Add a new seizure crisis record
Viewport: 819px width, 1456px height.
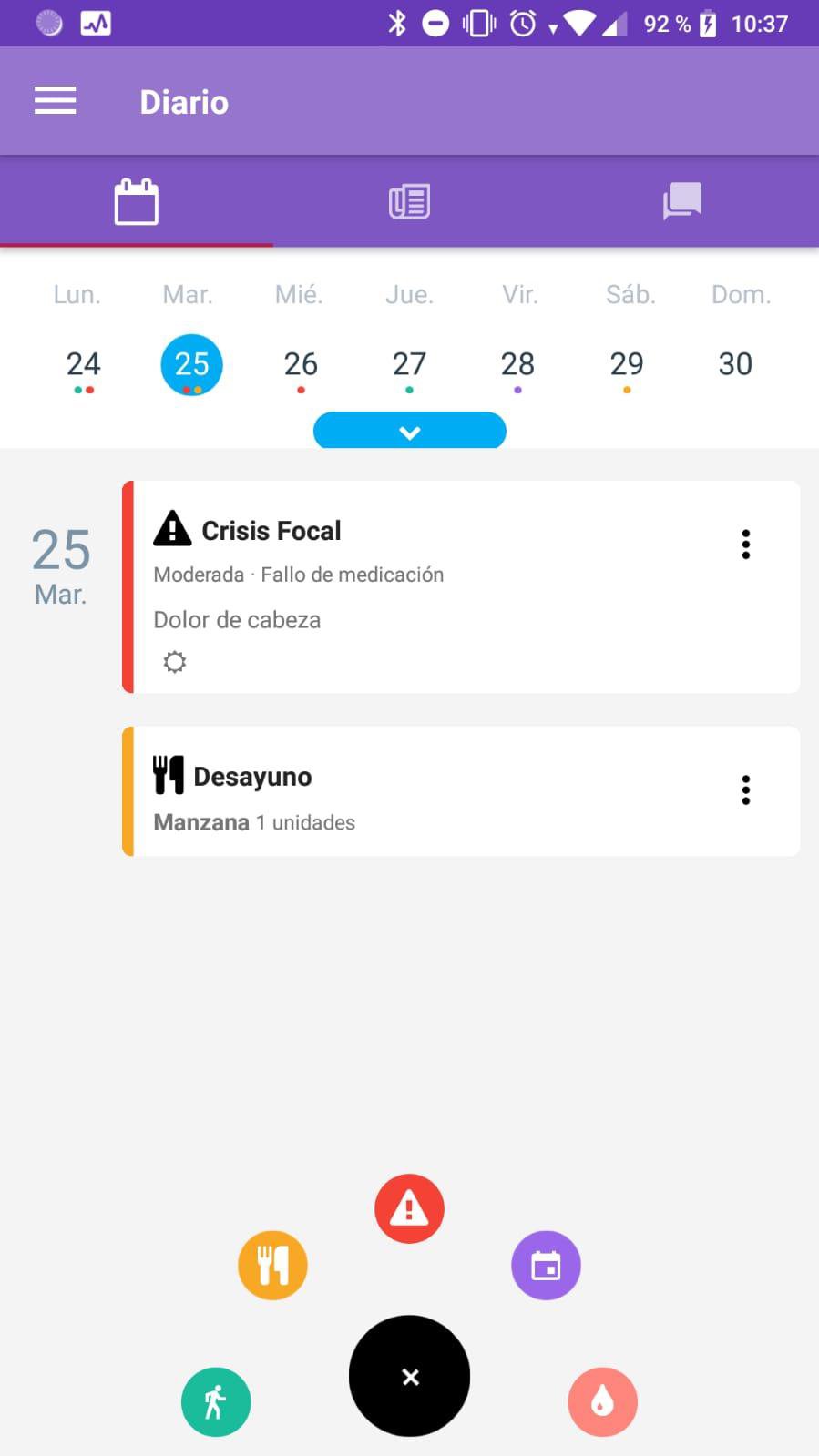click(409, 1209)
